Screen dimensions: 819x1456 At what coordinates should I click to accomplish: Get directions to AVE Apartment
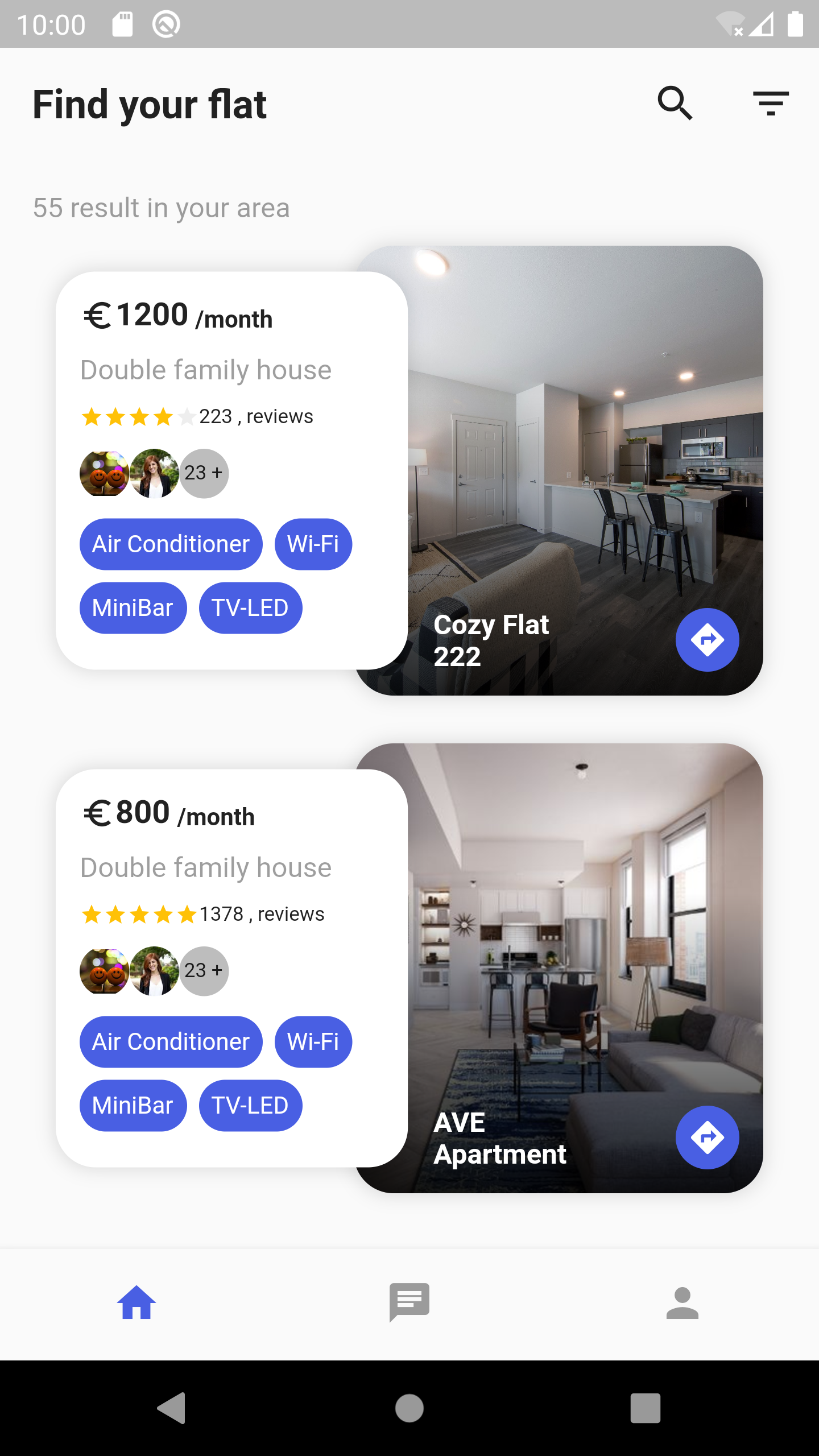(x=707, y=1137)
